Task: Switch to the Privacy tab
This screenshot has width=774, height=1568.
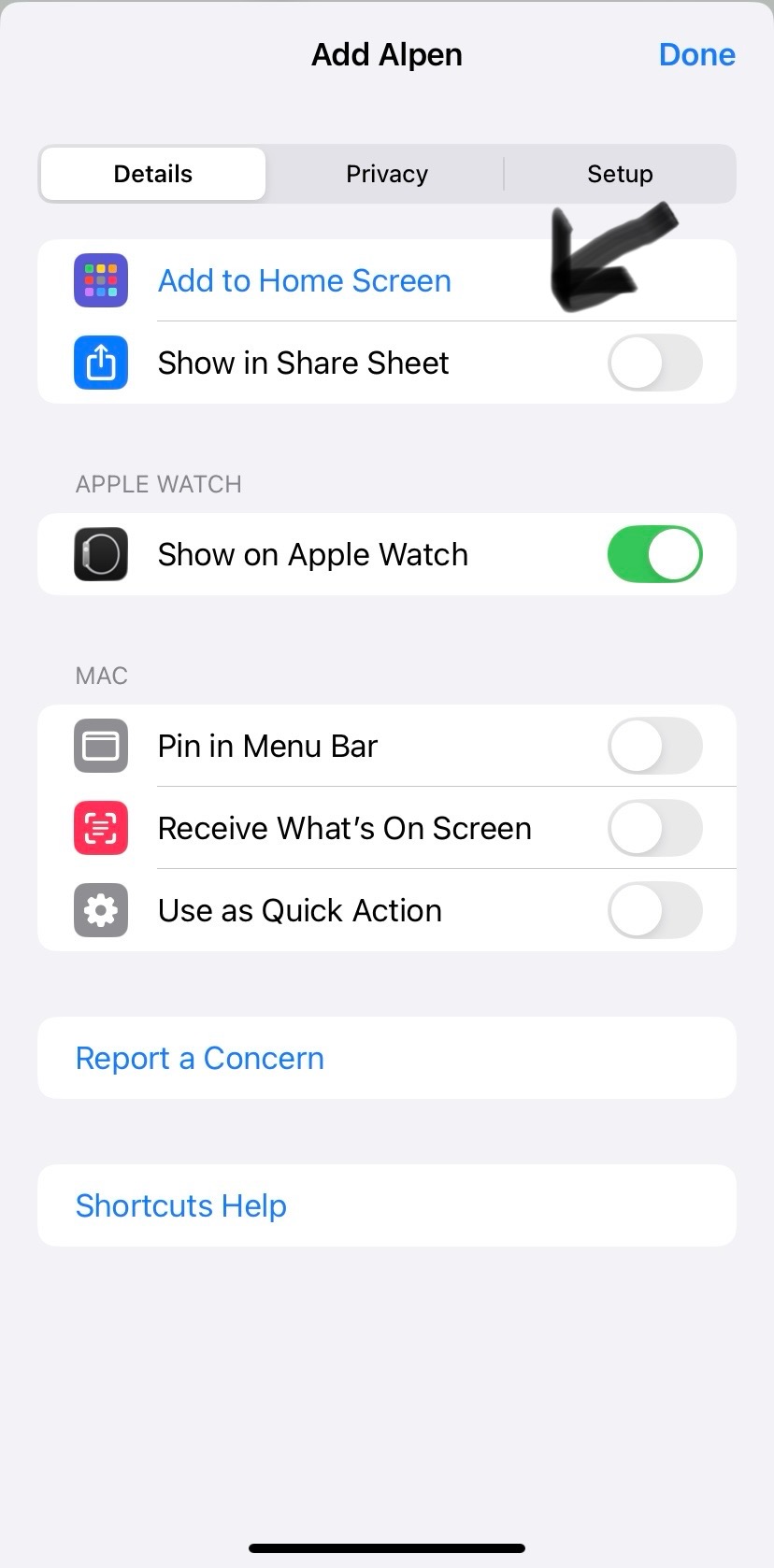Action: pos(386,173)
